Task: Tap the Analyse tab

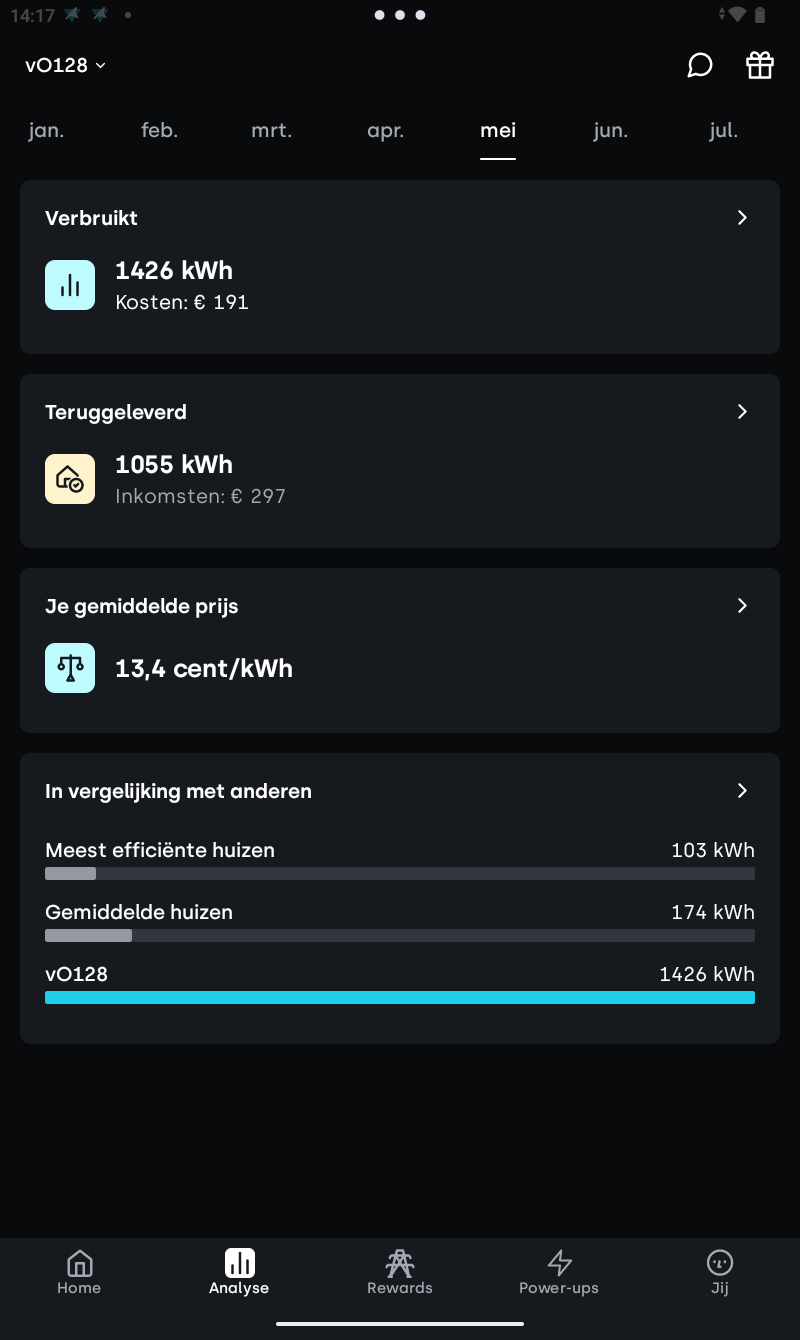Action: [239, 1272]
